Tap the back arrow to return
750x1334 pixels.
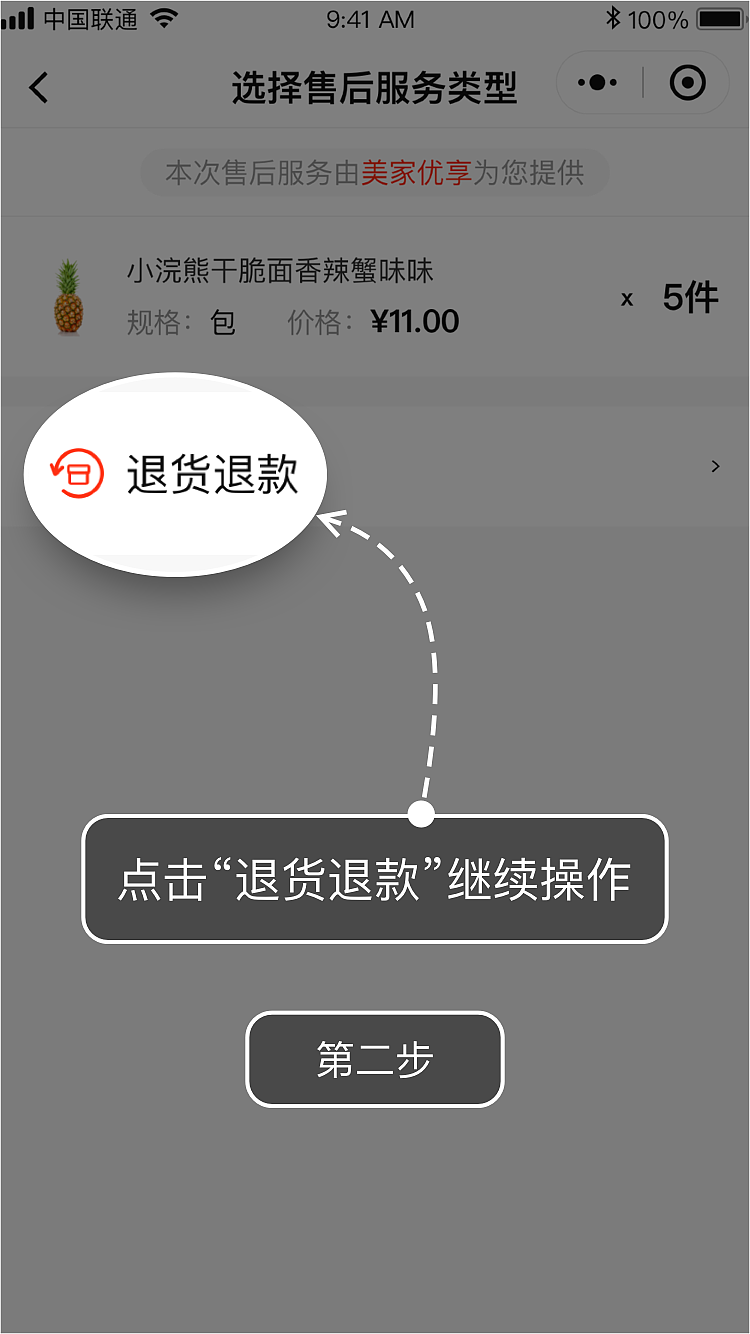pos(39,88)
